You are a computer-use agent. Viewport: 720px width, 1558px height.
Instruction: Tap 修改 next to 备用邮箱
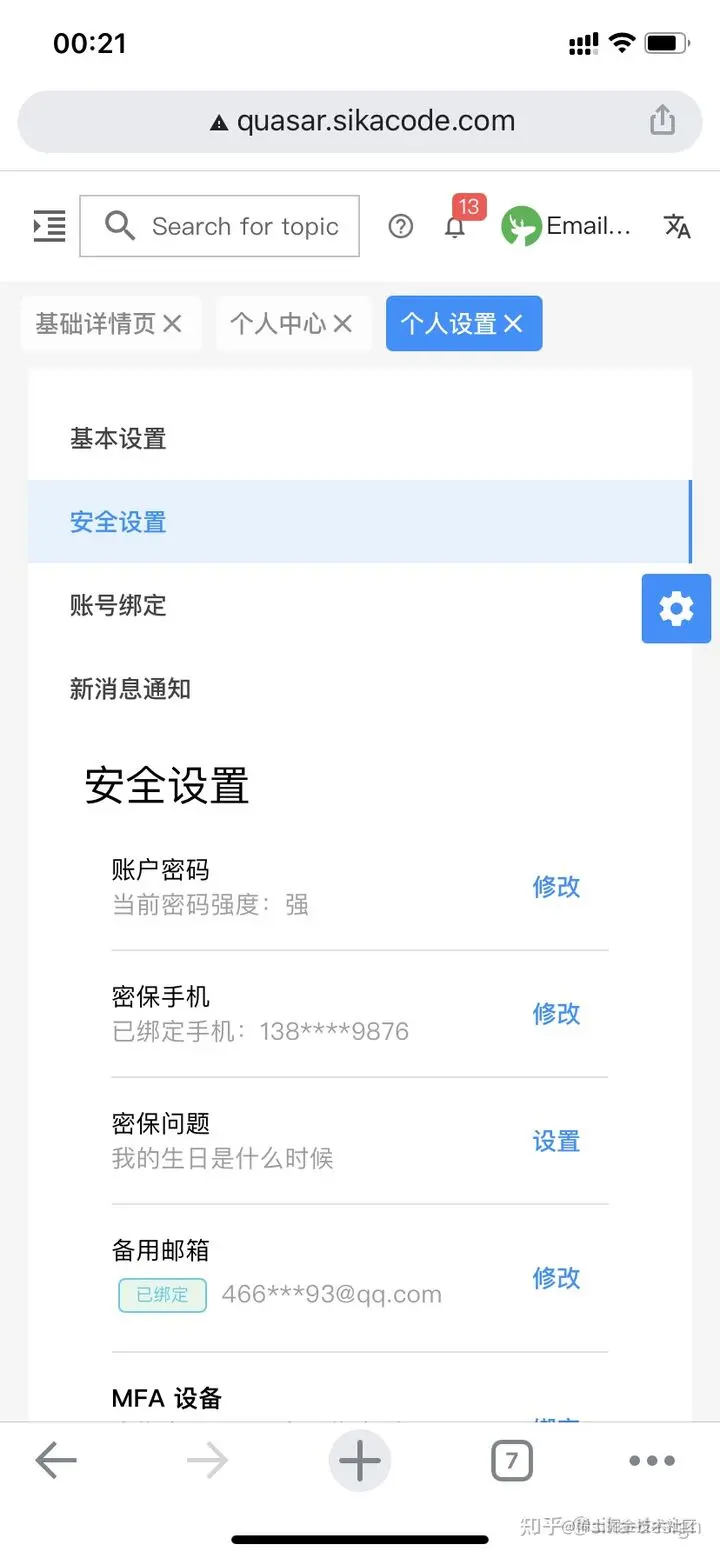(x=556, y=1278)
